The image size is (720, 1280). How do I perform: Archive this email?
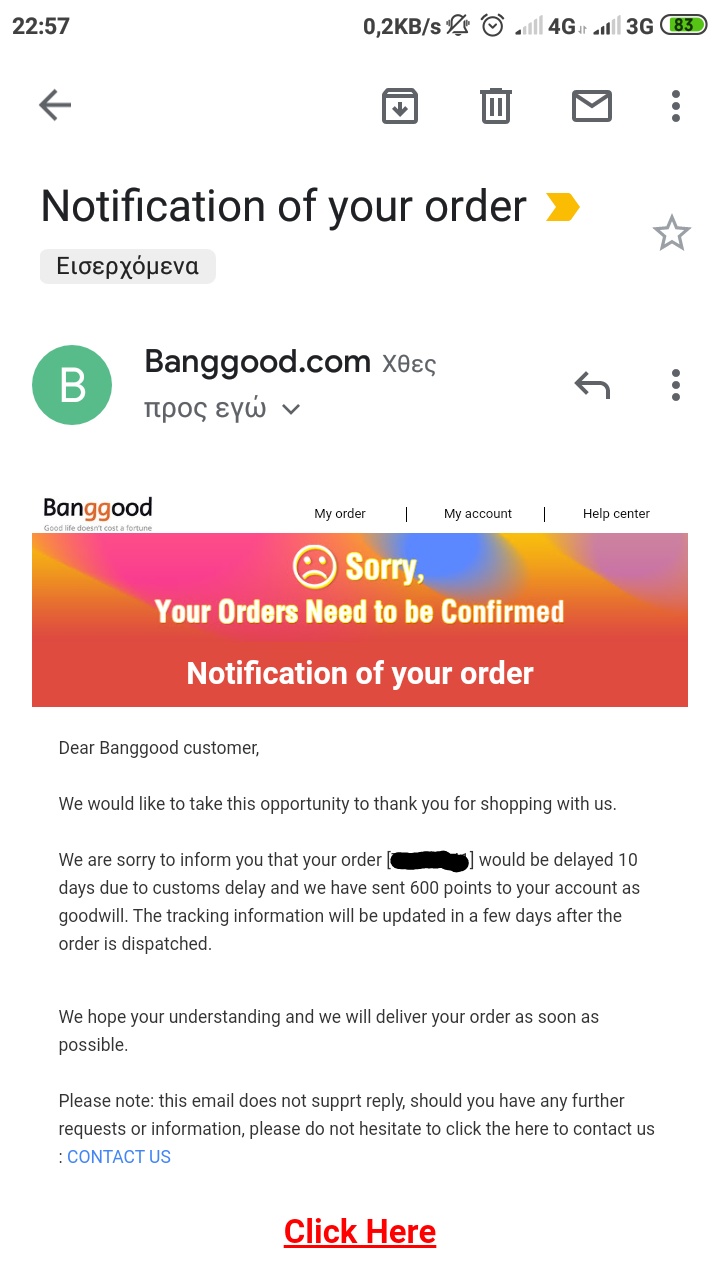click(400, 105)
